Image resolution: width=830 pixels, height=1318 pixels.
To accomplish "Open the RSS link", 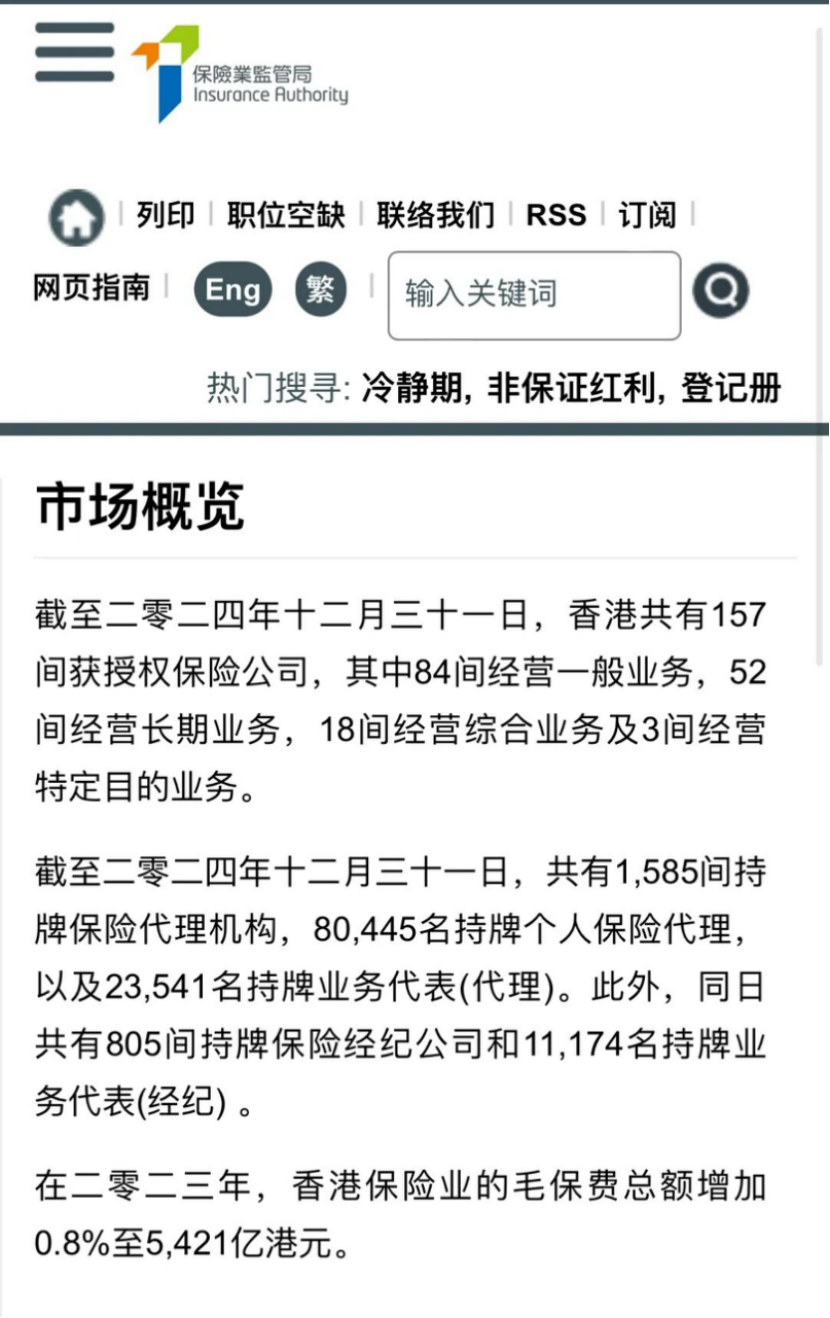I will [x=556, y=215].
